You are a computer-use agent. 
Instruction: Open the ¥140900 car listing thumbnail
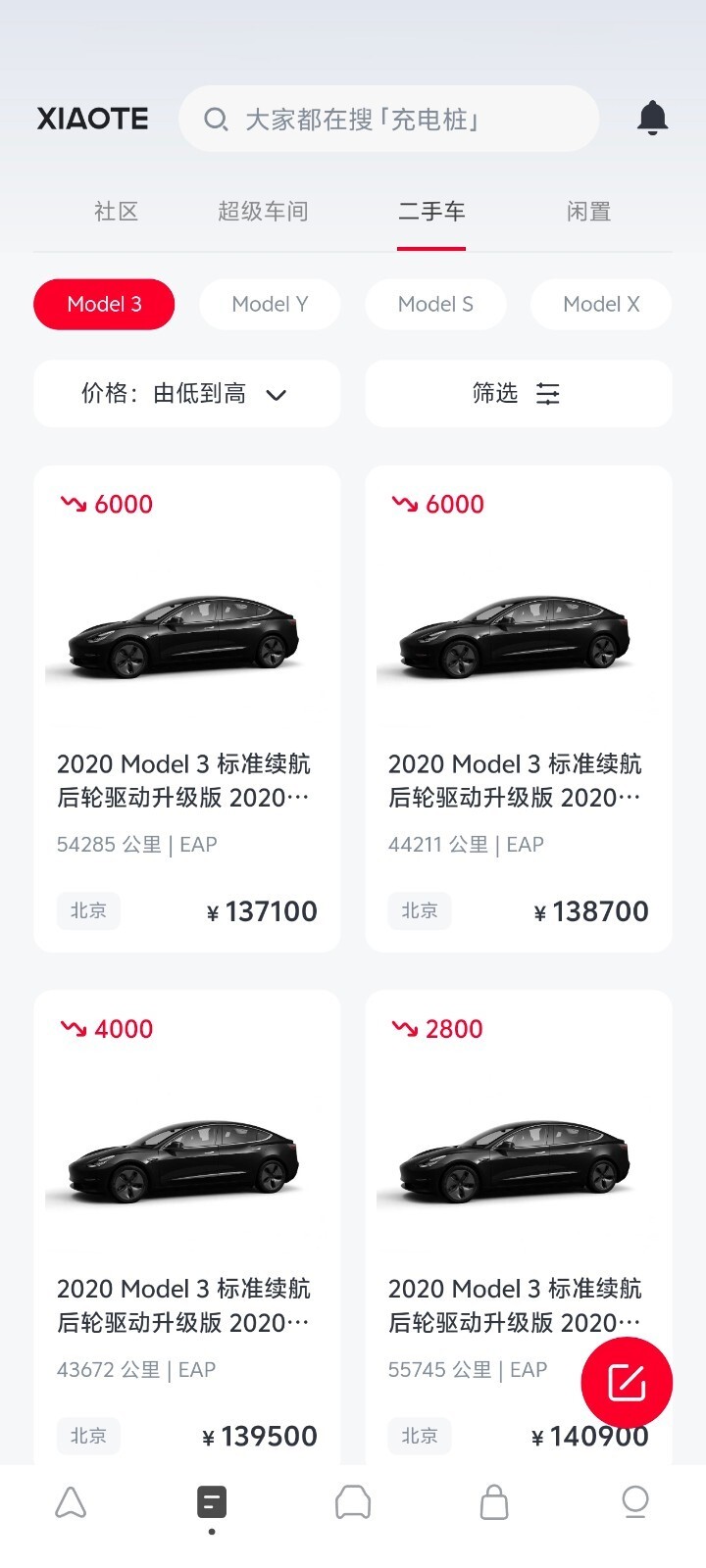pyautogui.click(x=518, y=1161)
